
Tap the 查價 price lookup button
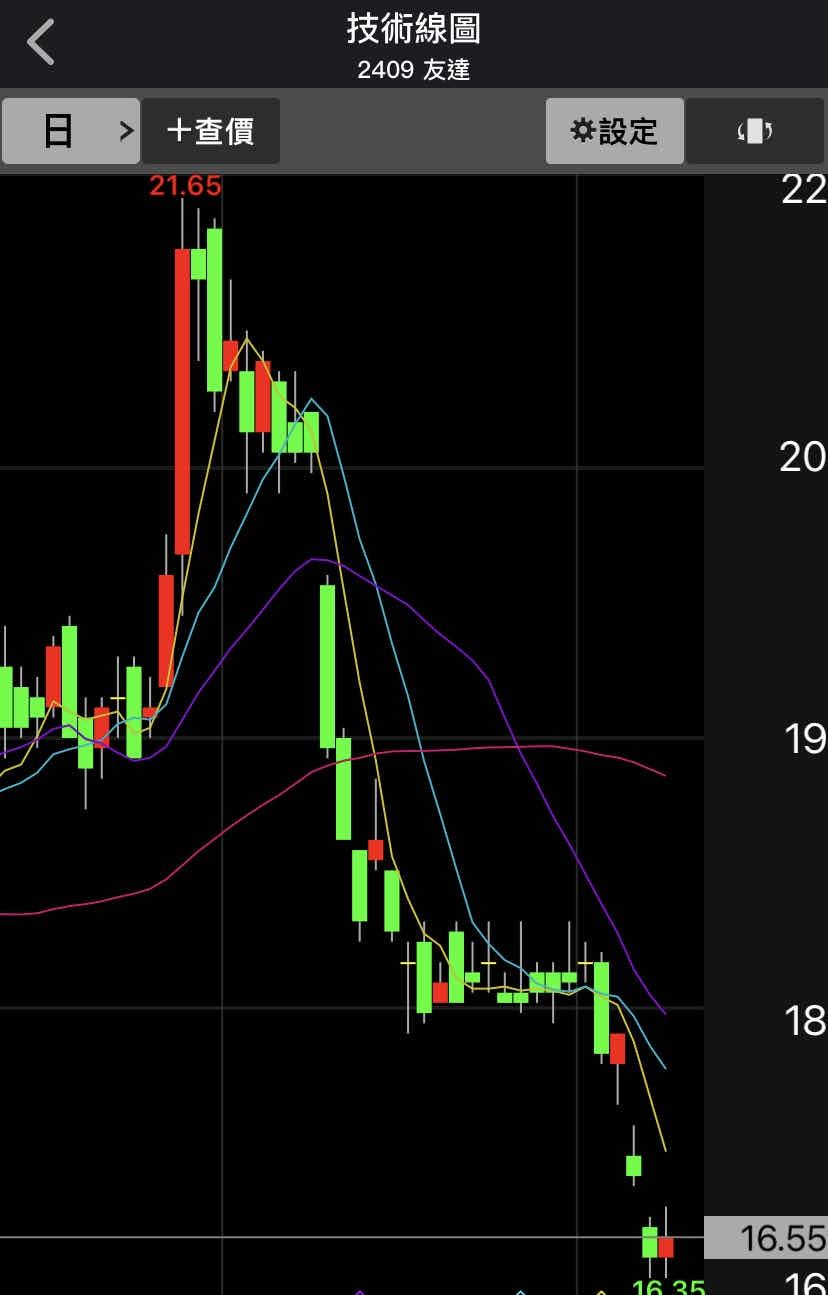[210, 131]
